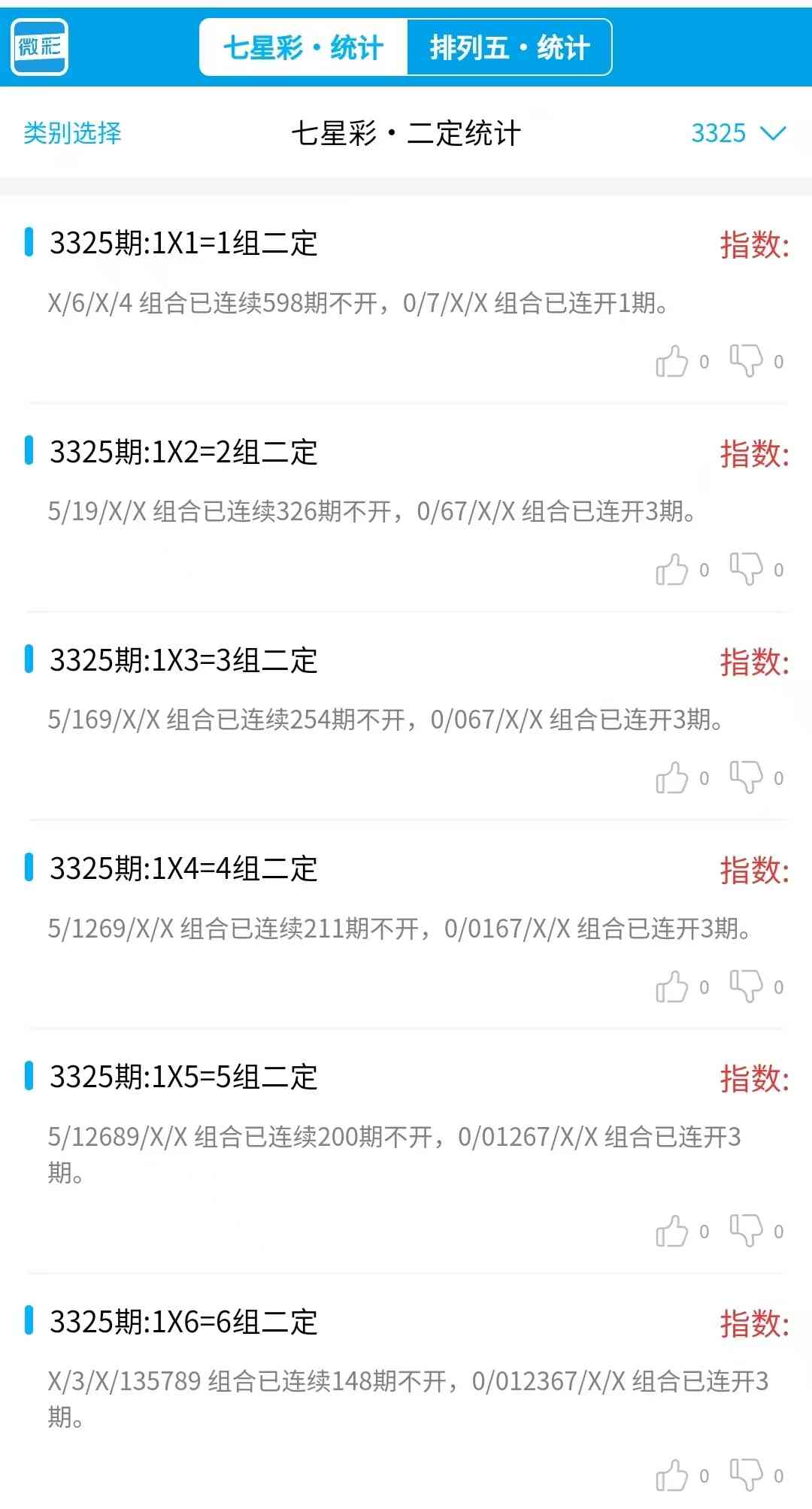Like the 1X3=3组二定 entry
This screenshot has height=1509, width=812.
[672, 778]
